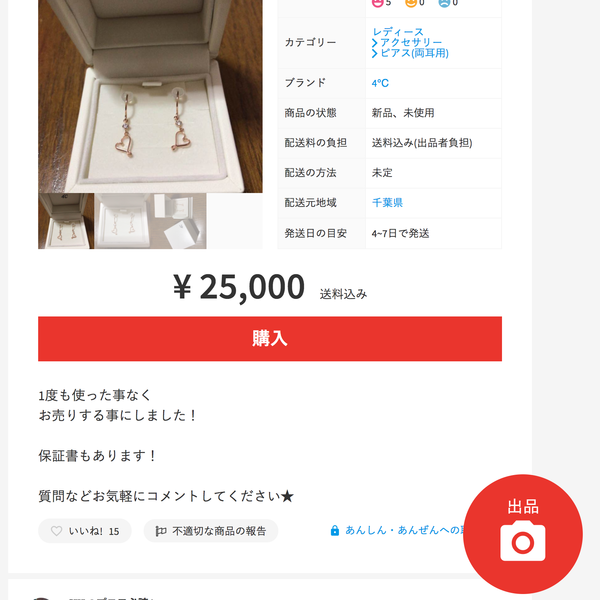Select the third white box thumbnail

point(178,221)
